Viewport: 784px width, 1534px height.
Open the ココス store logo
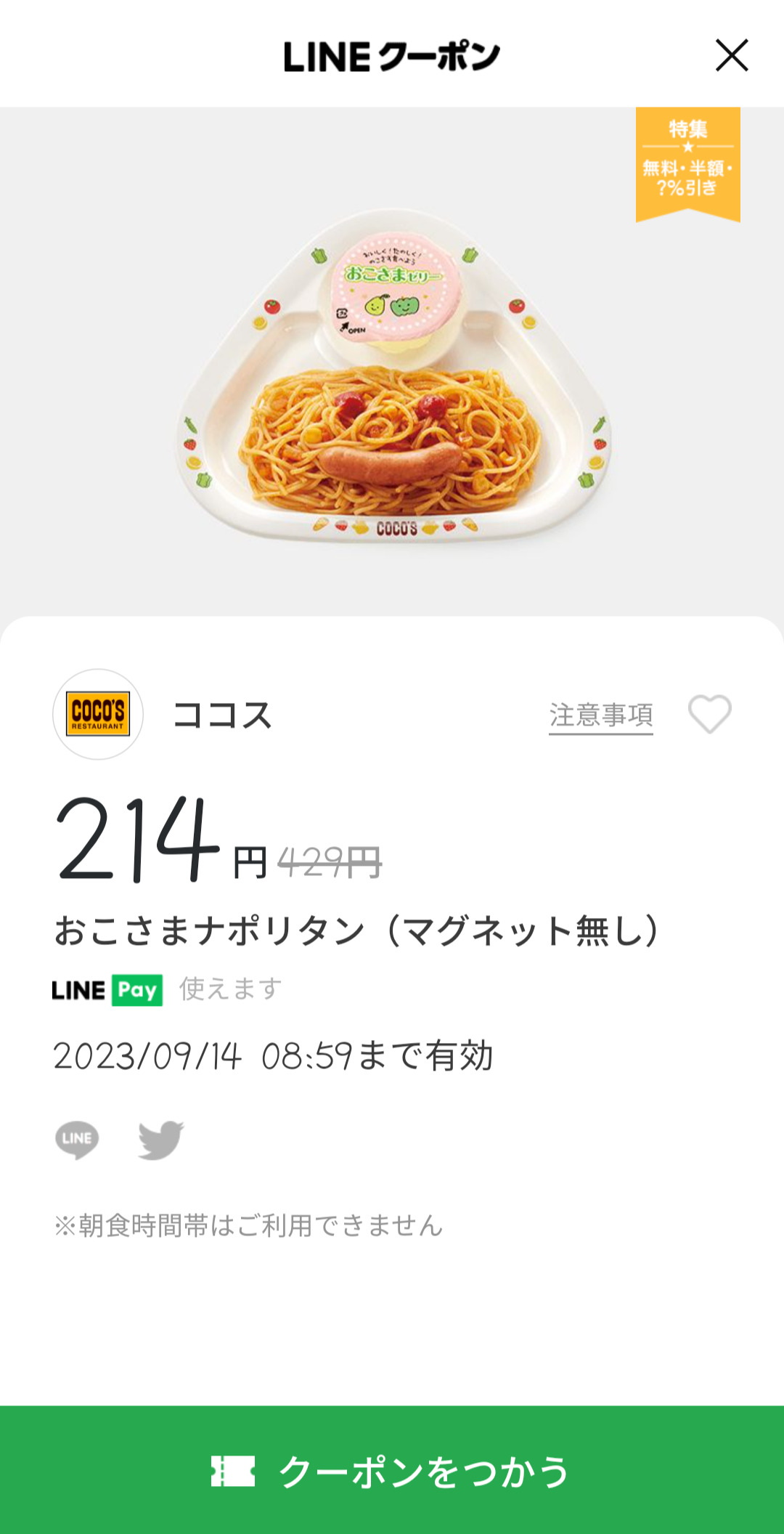click(98, 714)
